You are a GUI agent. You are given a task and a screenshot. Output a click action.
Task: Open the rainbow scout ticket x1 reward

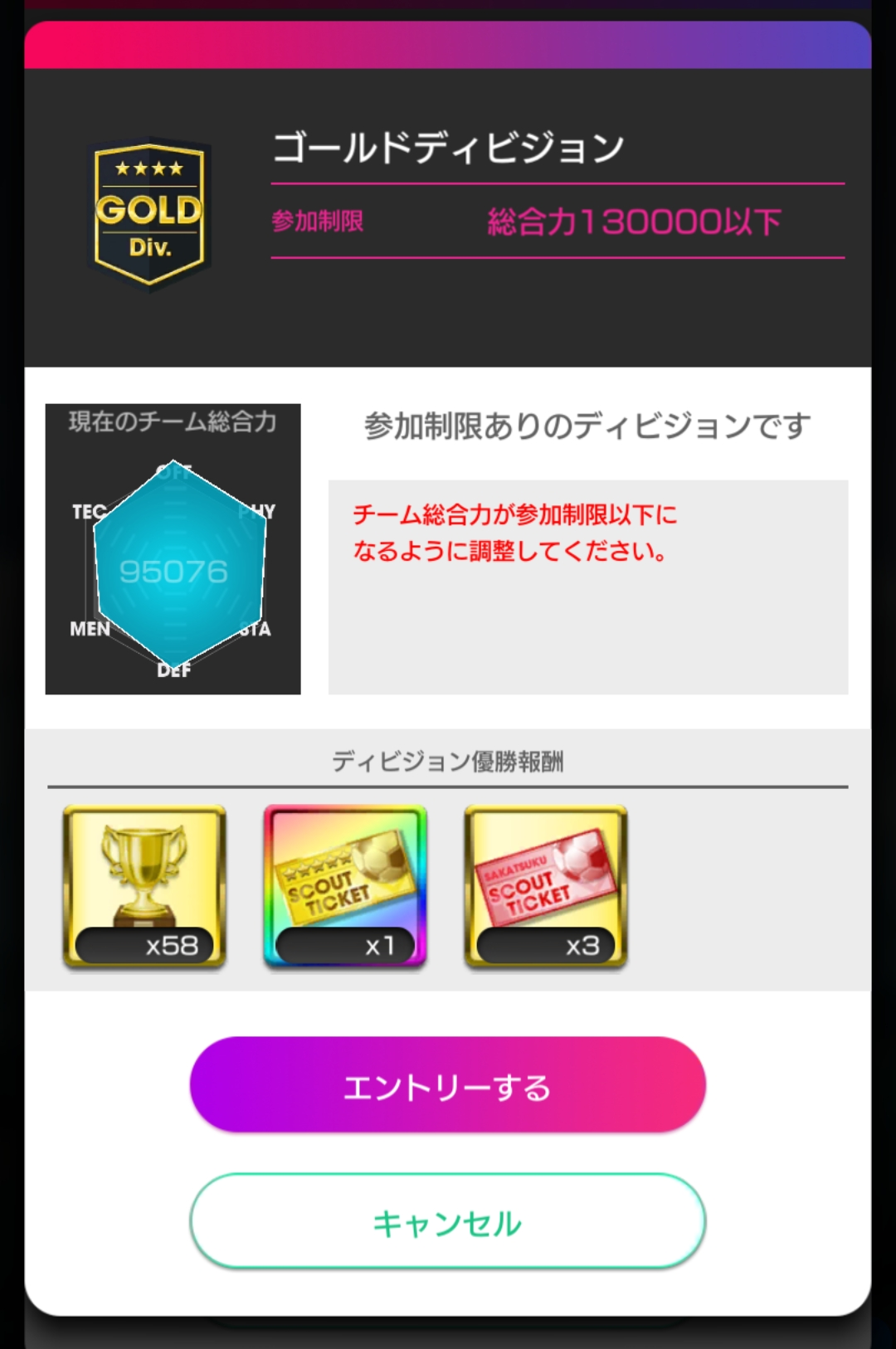point(345,886)
